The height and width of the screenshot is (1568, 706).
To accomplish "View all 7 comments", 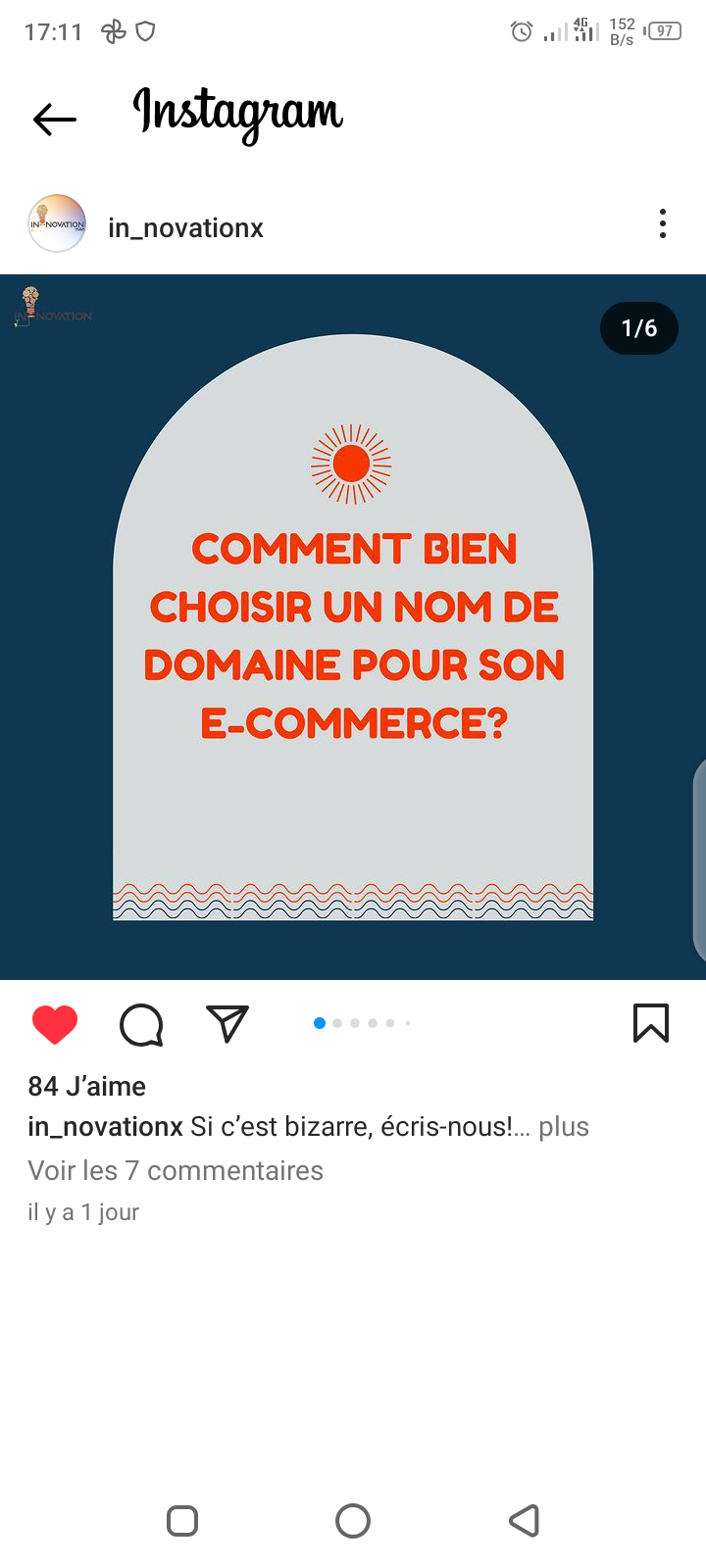I will [x=176, y=1170].
